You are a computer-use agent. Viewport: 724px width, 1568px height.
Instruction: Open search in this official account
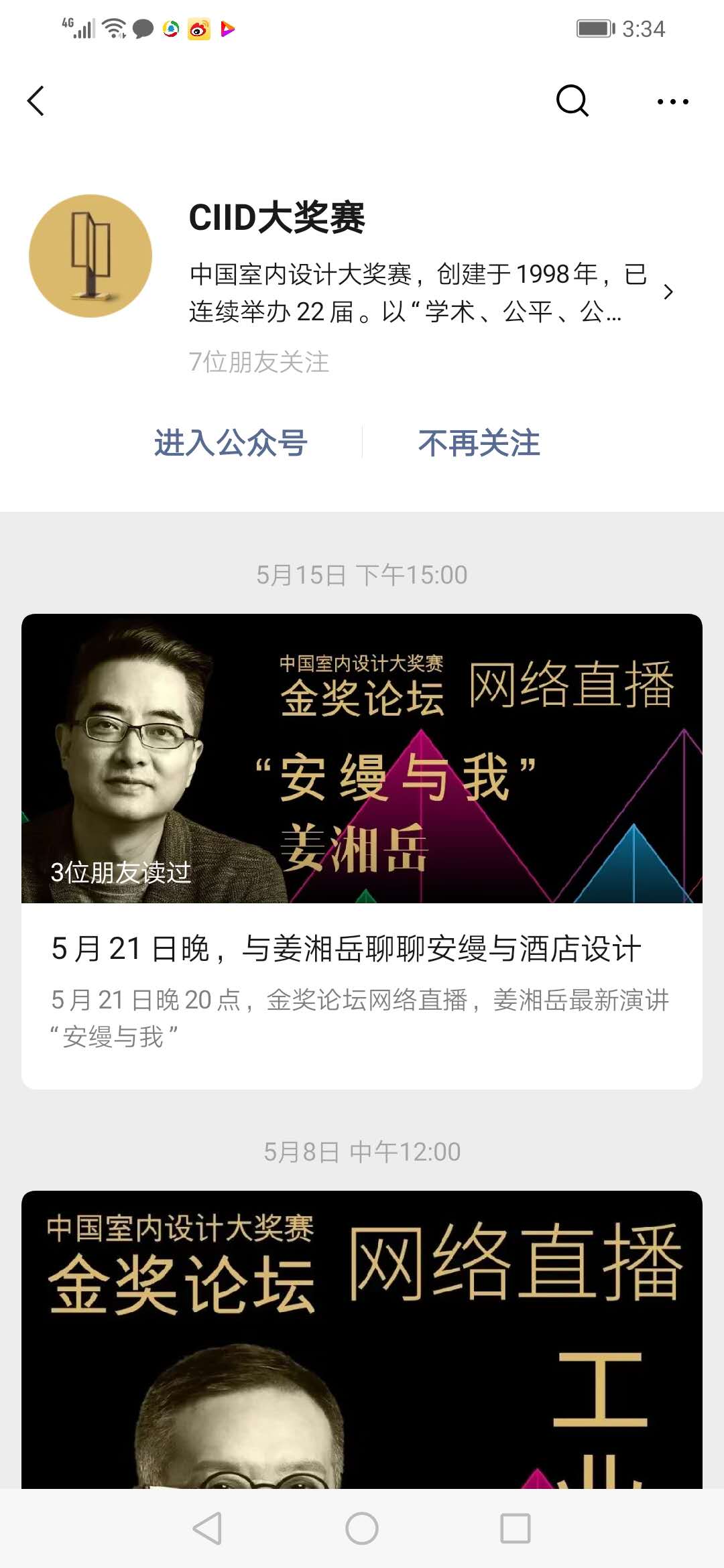click(x=572, y=101)
